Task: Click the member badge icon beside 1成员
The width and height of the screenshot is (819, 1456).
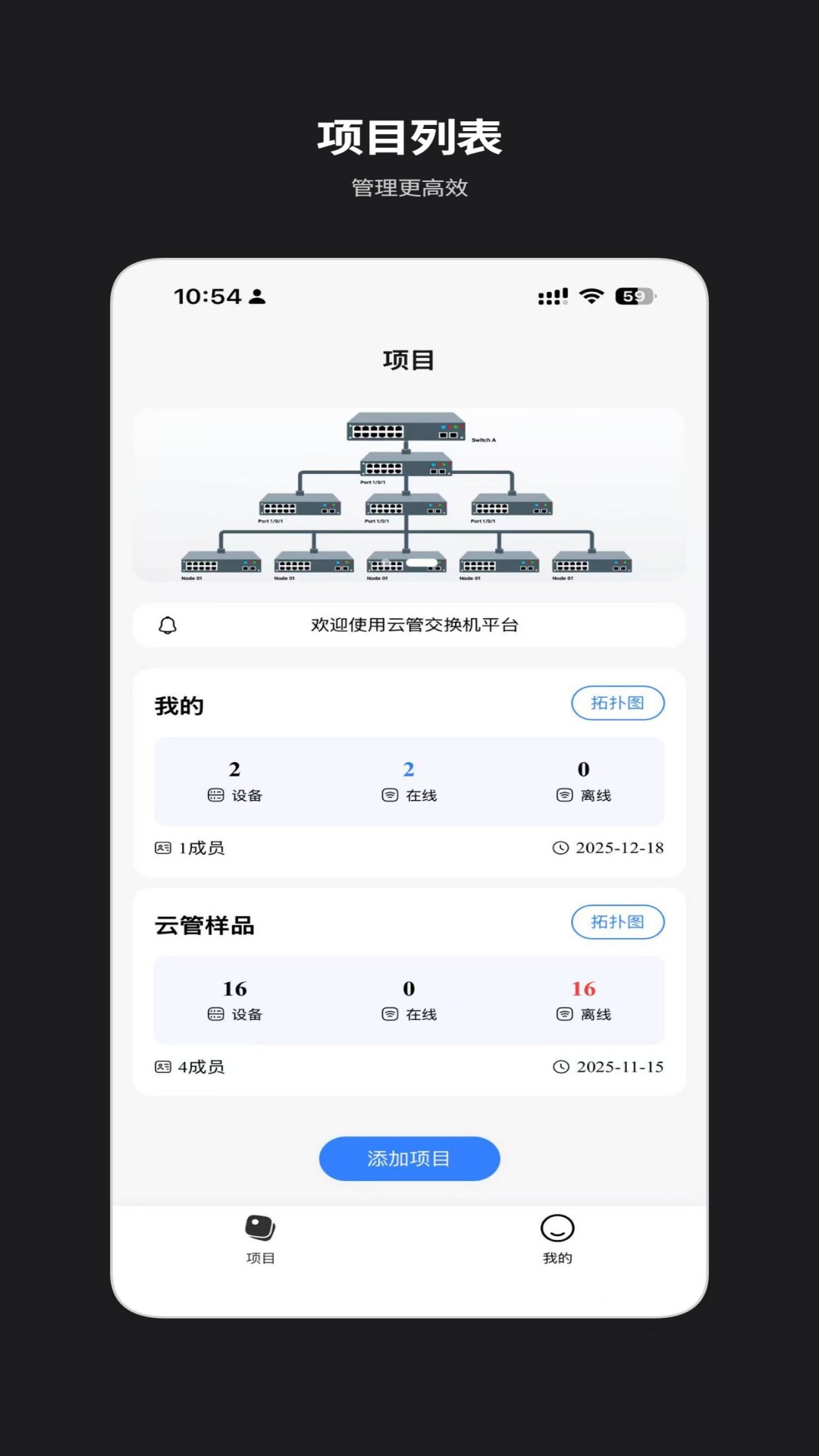Action: point(162,848)
